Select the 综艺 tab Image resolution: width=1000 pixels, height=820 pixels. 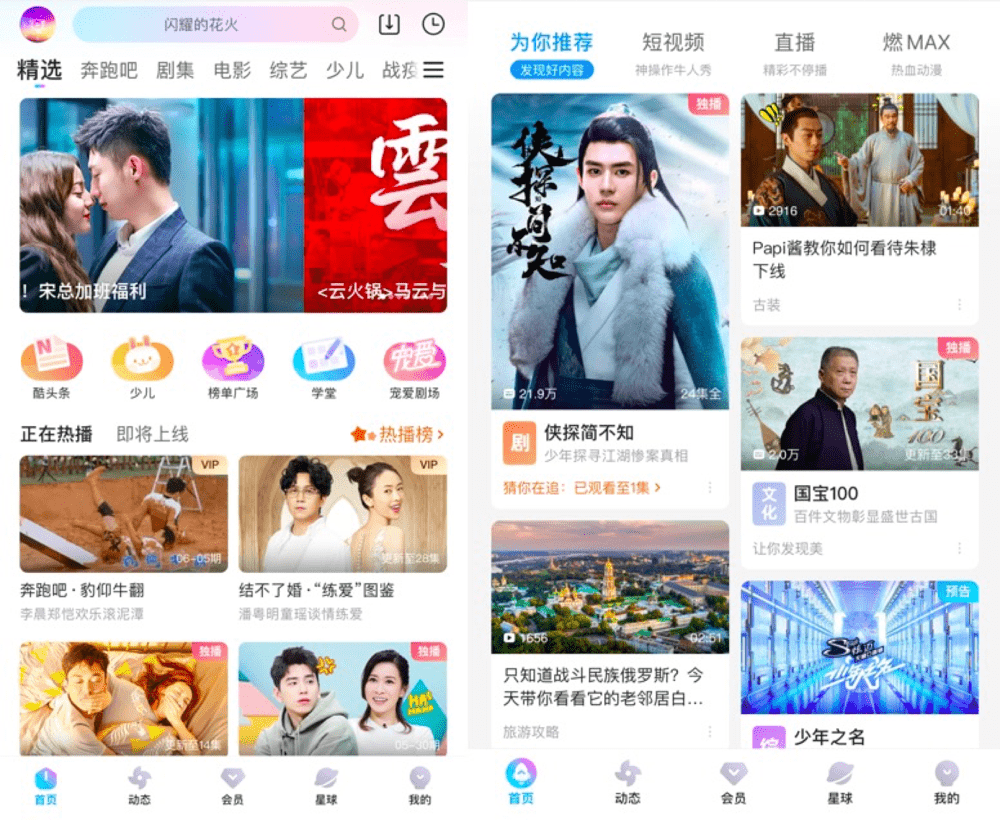point(288,70)
